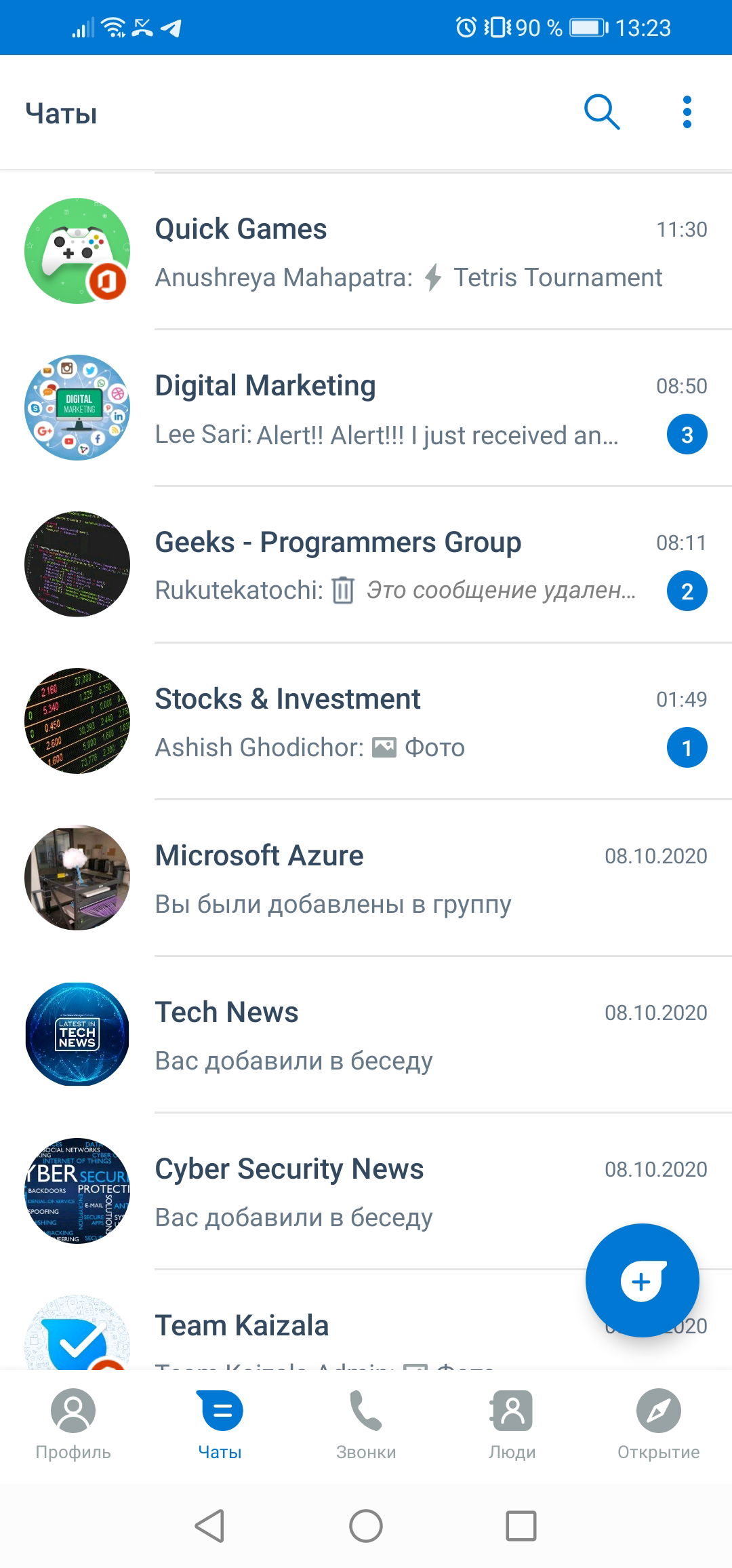The width and height of the screenshot is (732, 1568).
Task: Open the Stocks & Investment chat
Action: tap(366, 722)
